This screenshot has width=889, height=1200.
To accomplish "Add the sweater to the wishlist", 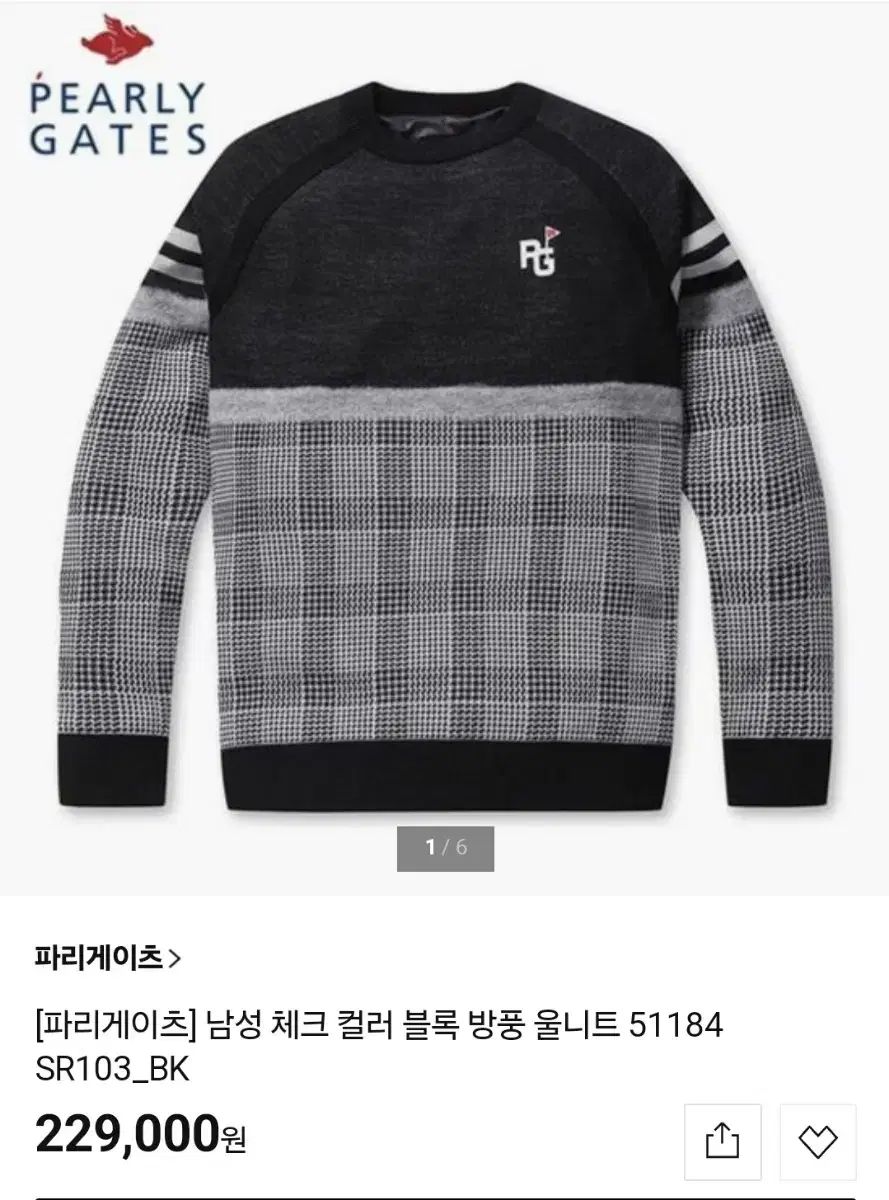I will [818, 1141].
